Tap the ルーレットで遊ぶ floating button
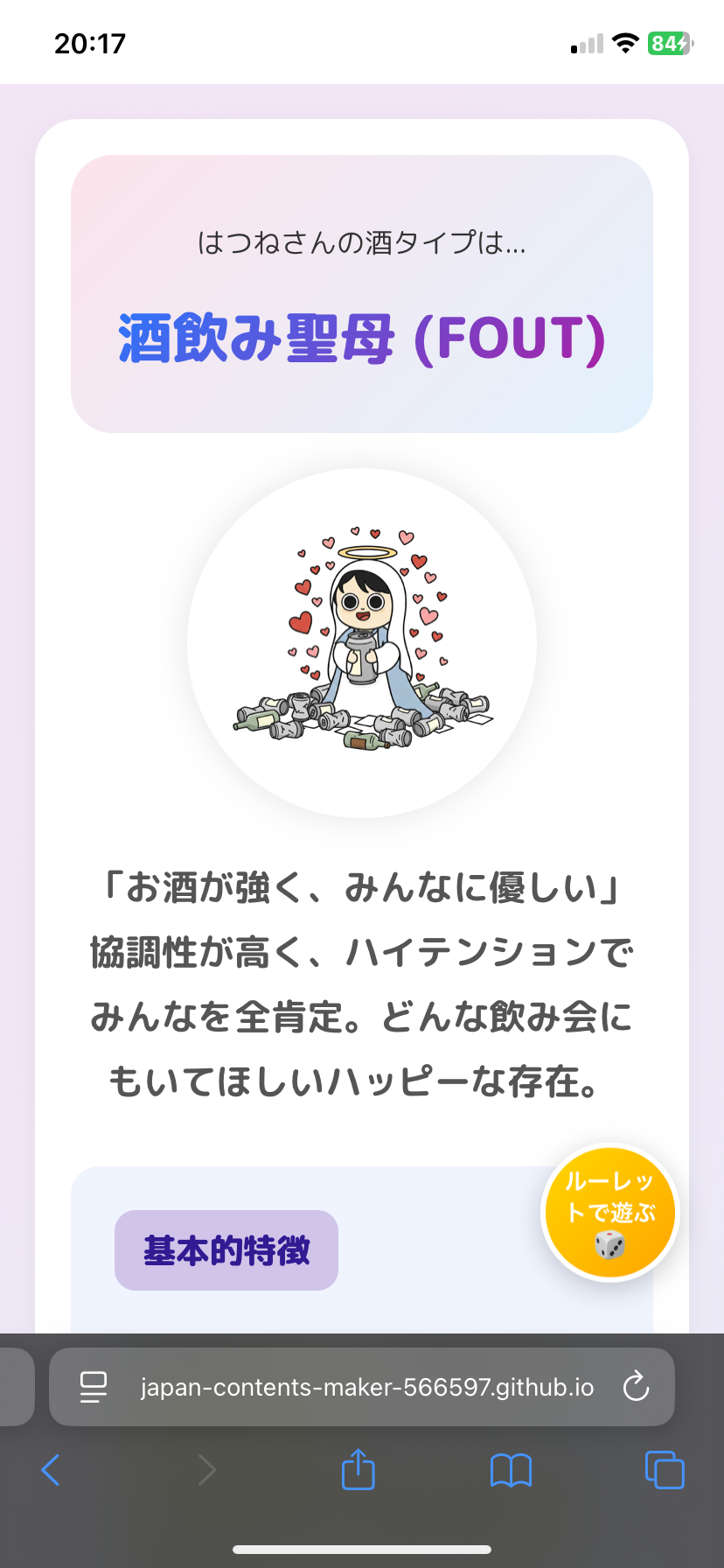 tap(609, 1213)
